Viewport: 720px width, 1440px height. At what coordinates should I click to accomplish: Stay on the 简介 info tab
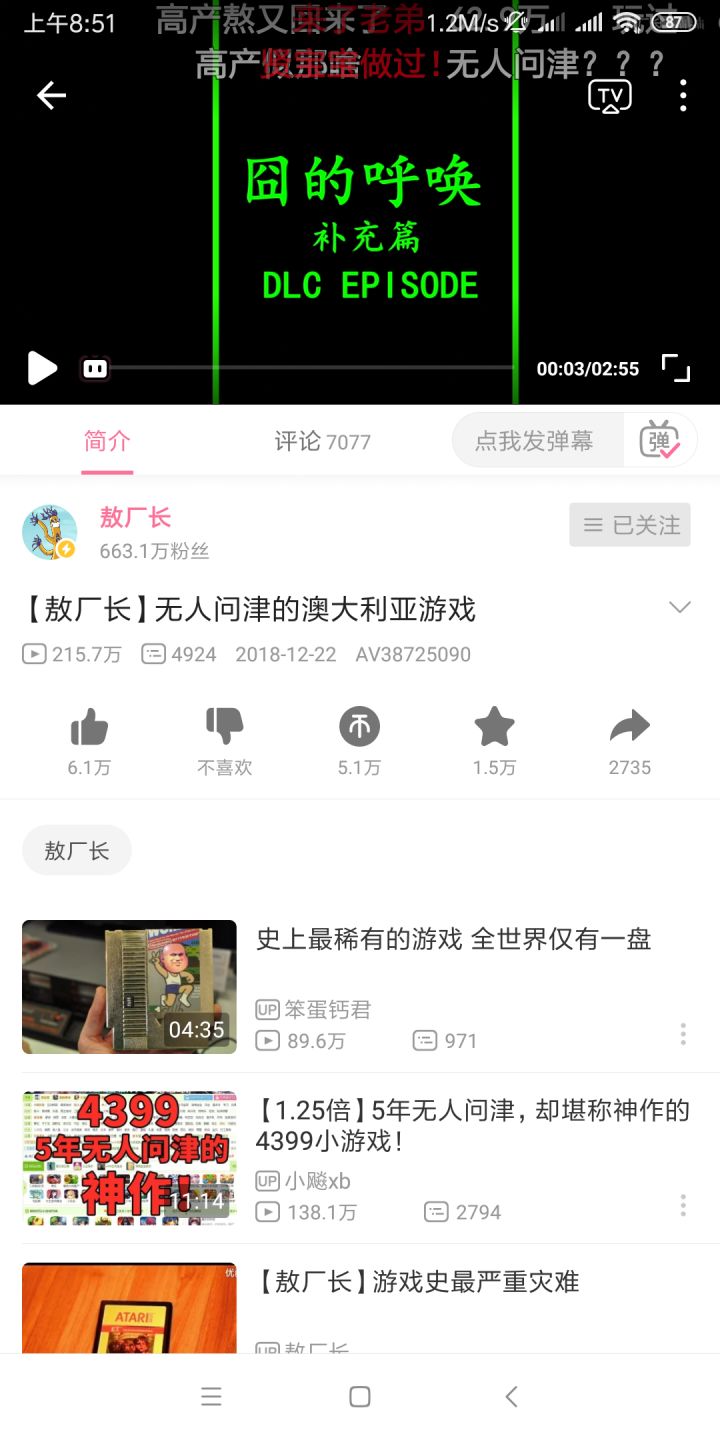[x=106, y=441]
